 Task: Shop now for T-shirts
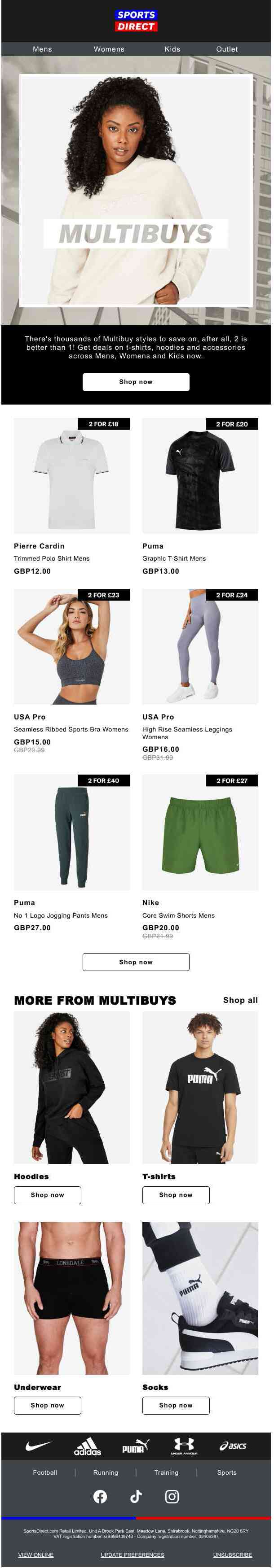176,1195
